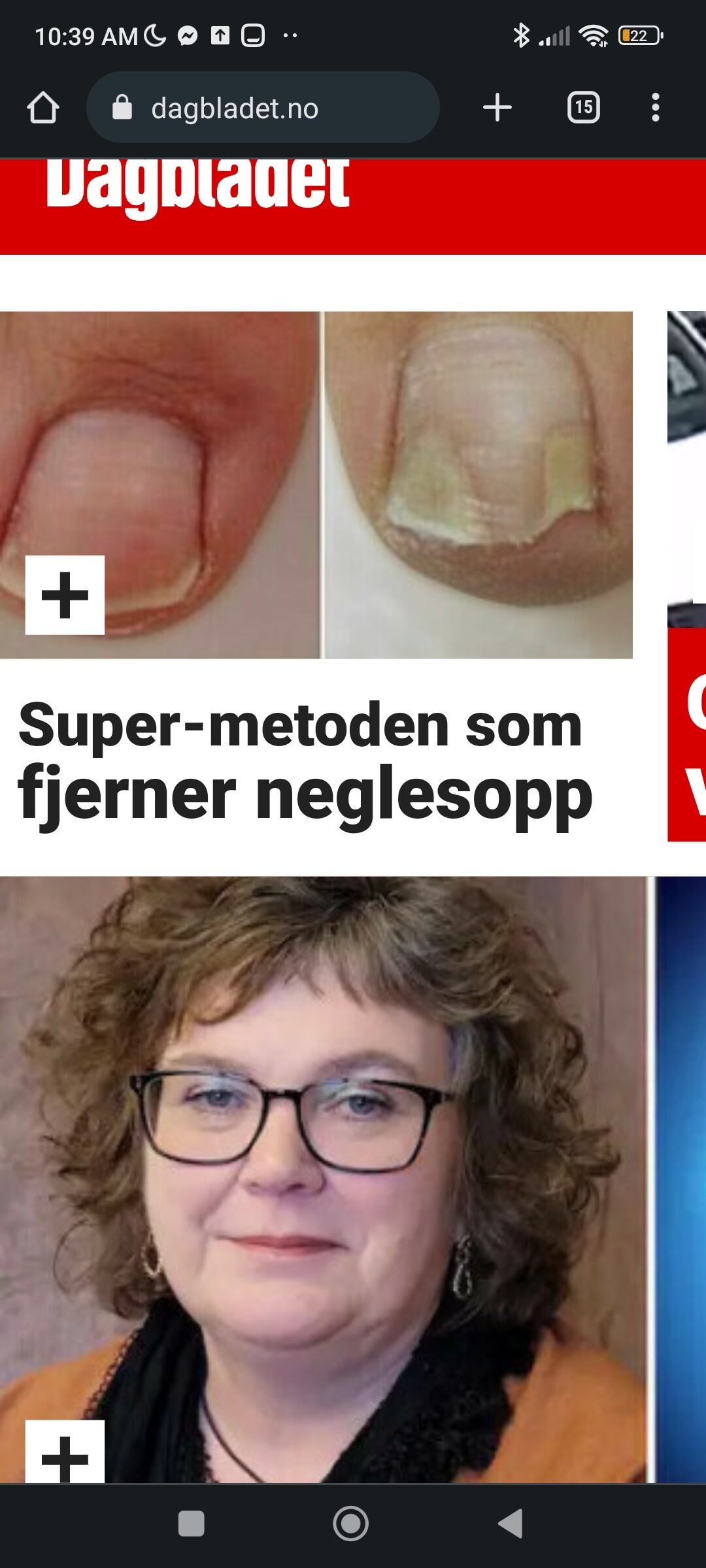Open the Dagbladet logo homepage link
The image size is (706, 1568).
click(x=197, y=186)
